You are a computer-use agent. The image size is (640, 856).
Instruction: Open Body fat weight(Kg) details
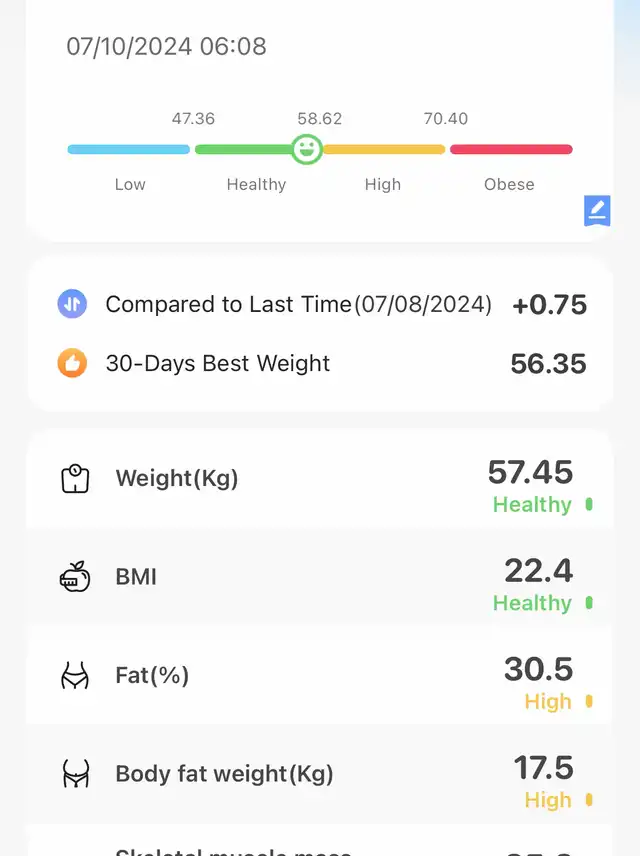320,774
